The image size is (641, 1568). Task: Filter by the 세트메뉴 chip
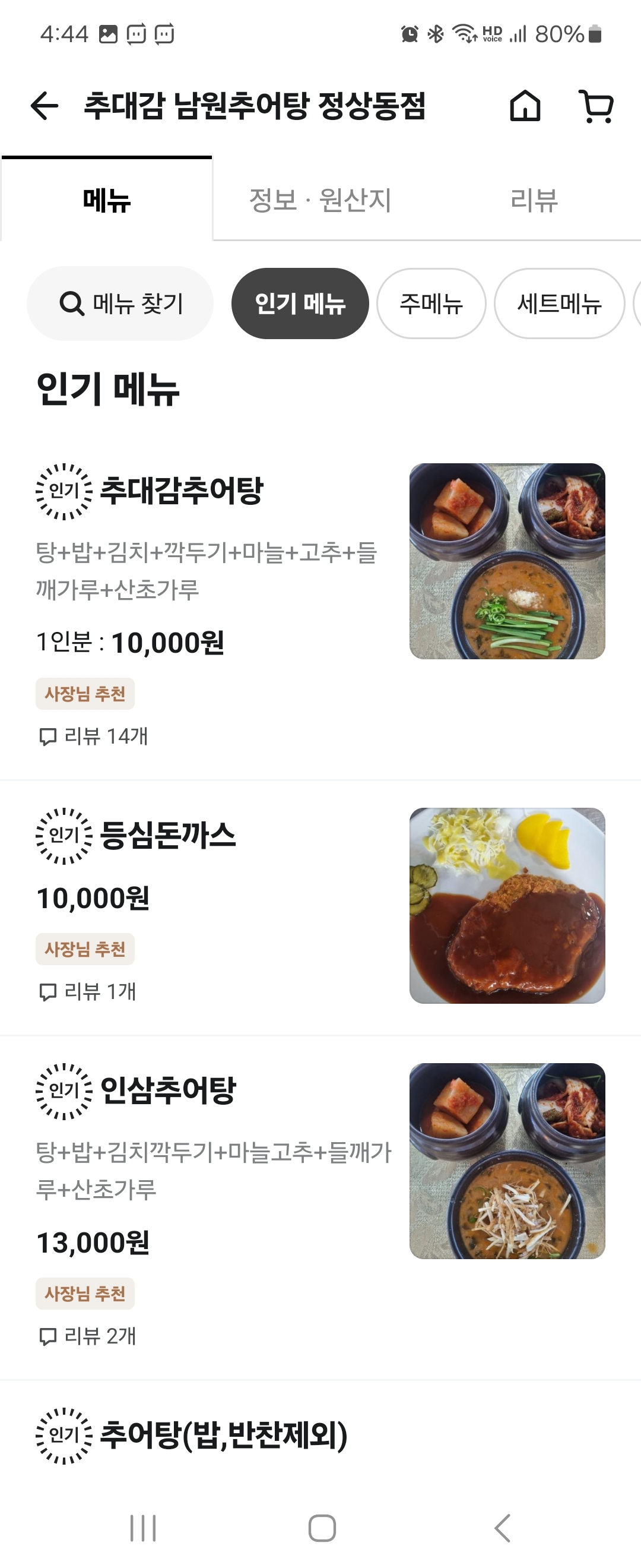tap(559, 303)
